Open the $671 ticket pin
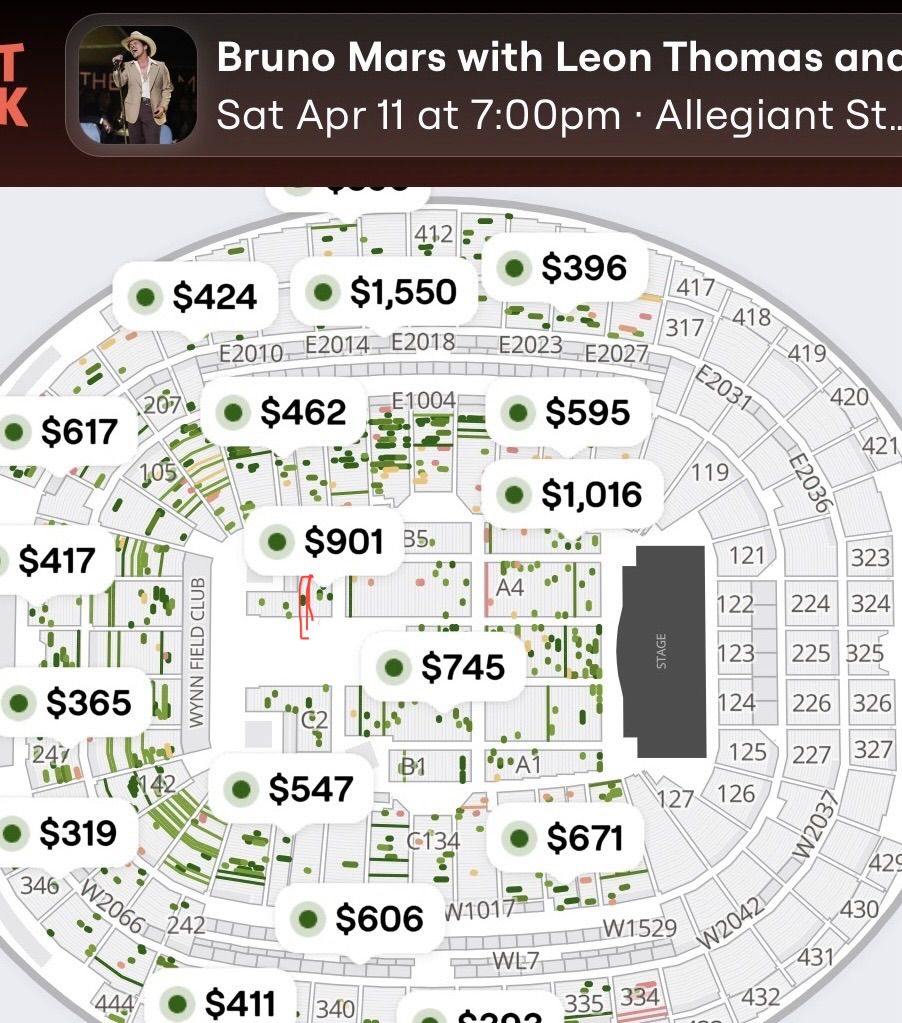This screenshot has width=902, height=1023. tap(569, 838)
